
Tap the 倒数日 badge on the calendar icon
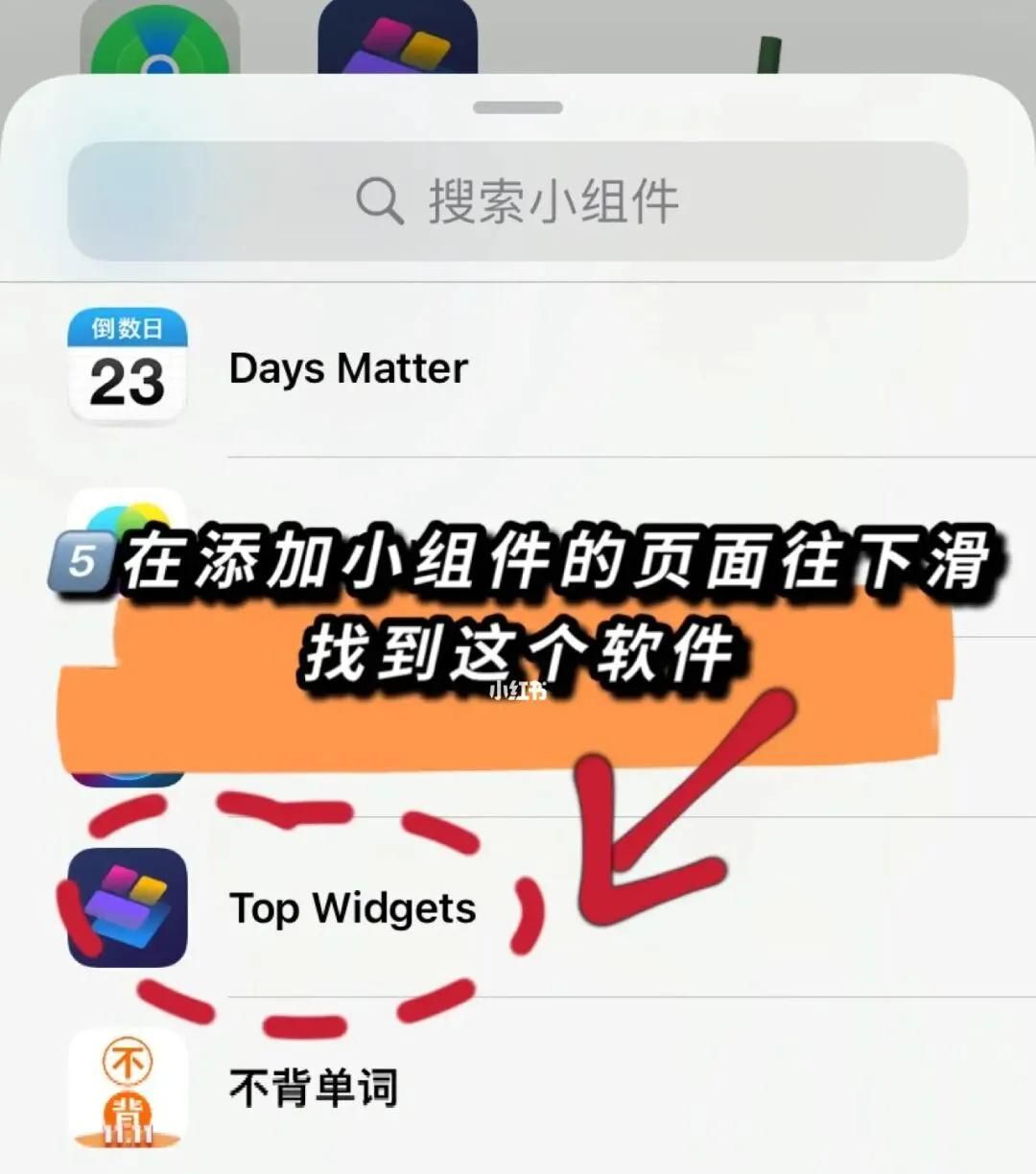[129, 329]
